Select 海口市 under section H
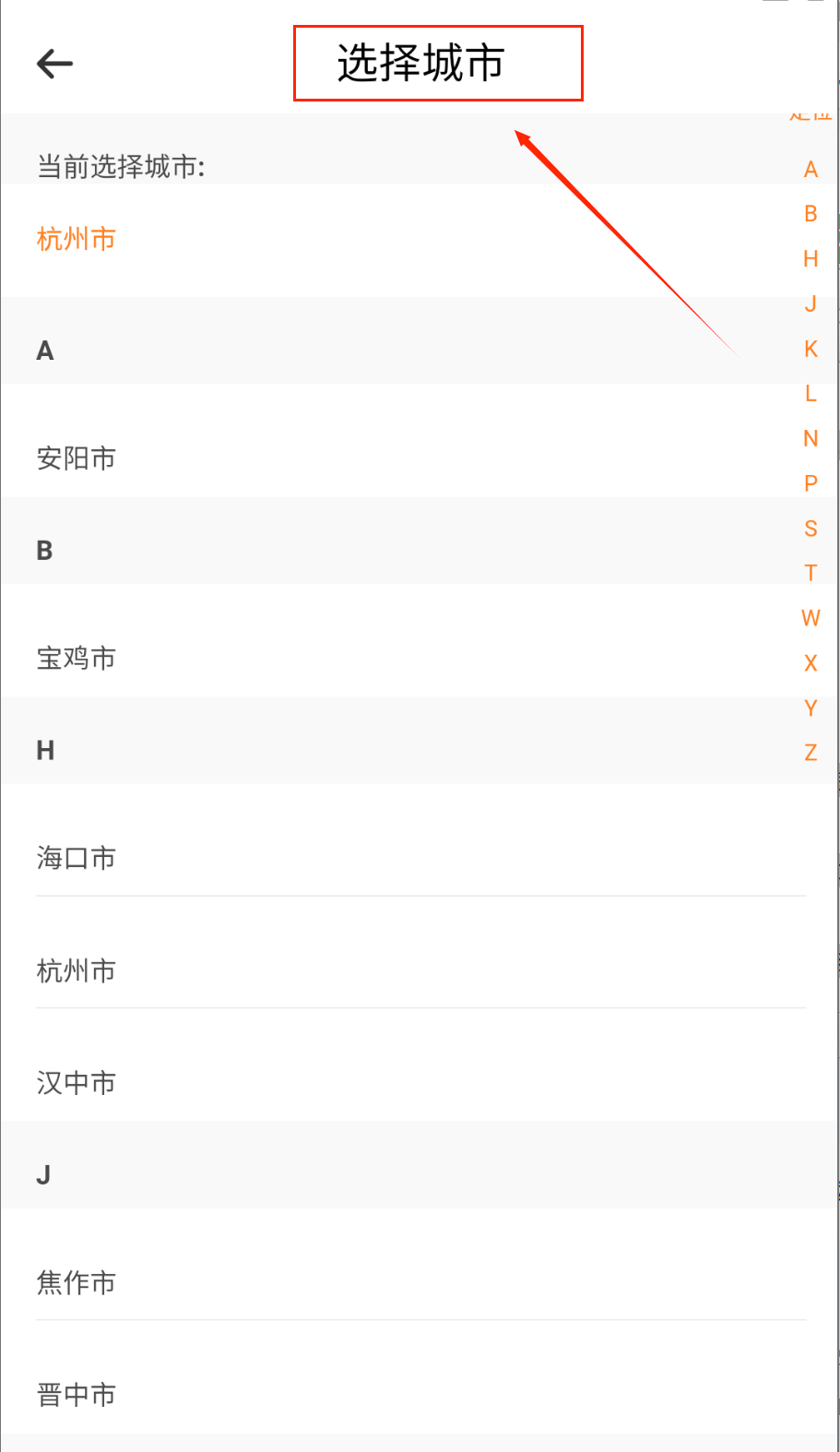The height and width of the screenshot is (1452, 840). (76, 858)
